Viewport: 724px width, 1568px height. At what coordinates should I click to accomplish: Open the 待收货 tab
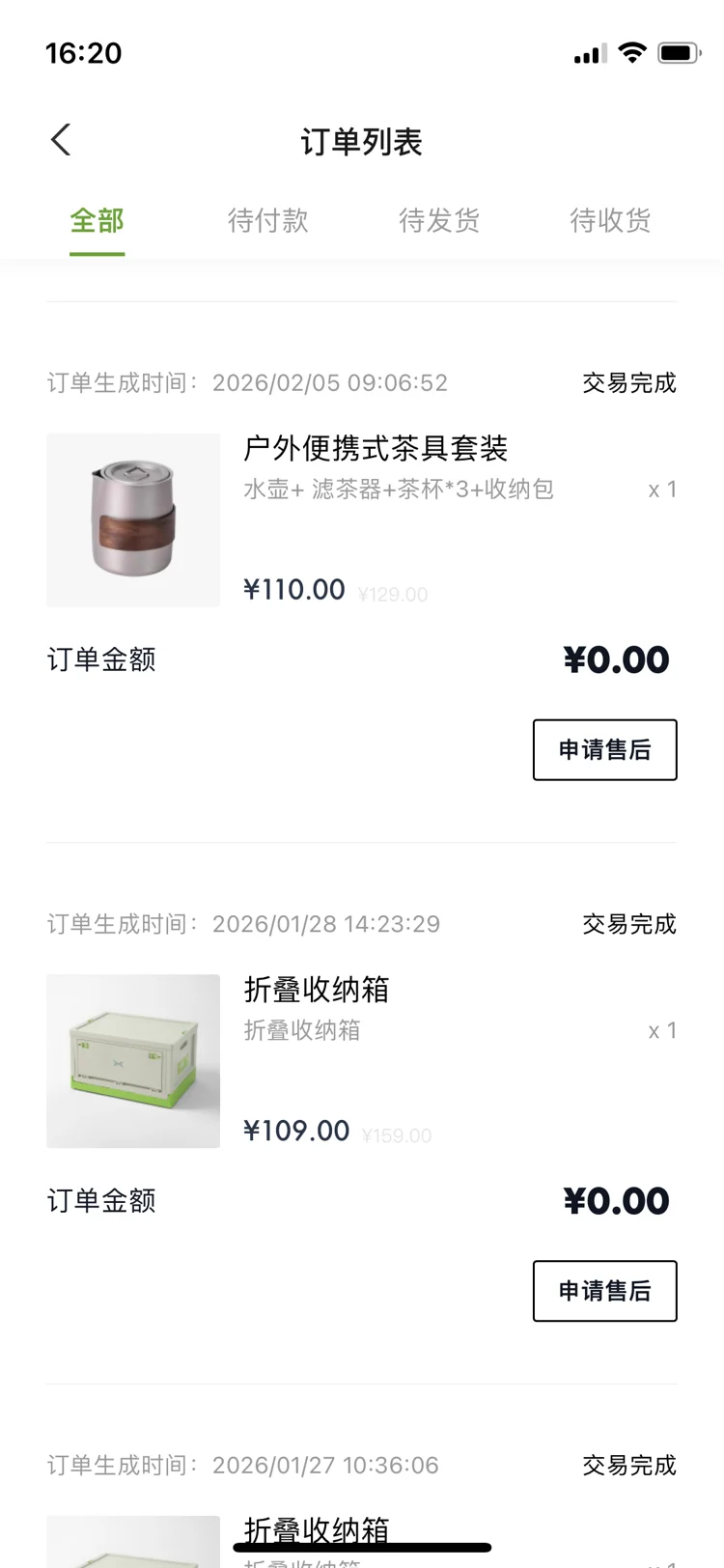coord(610,221)
